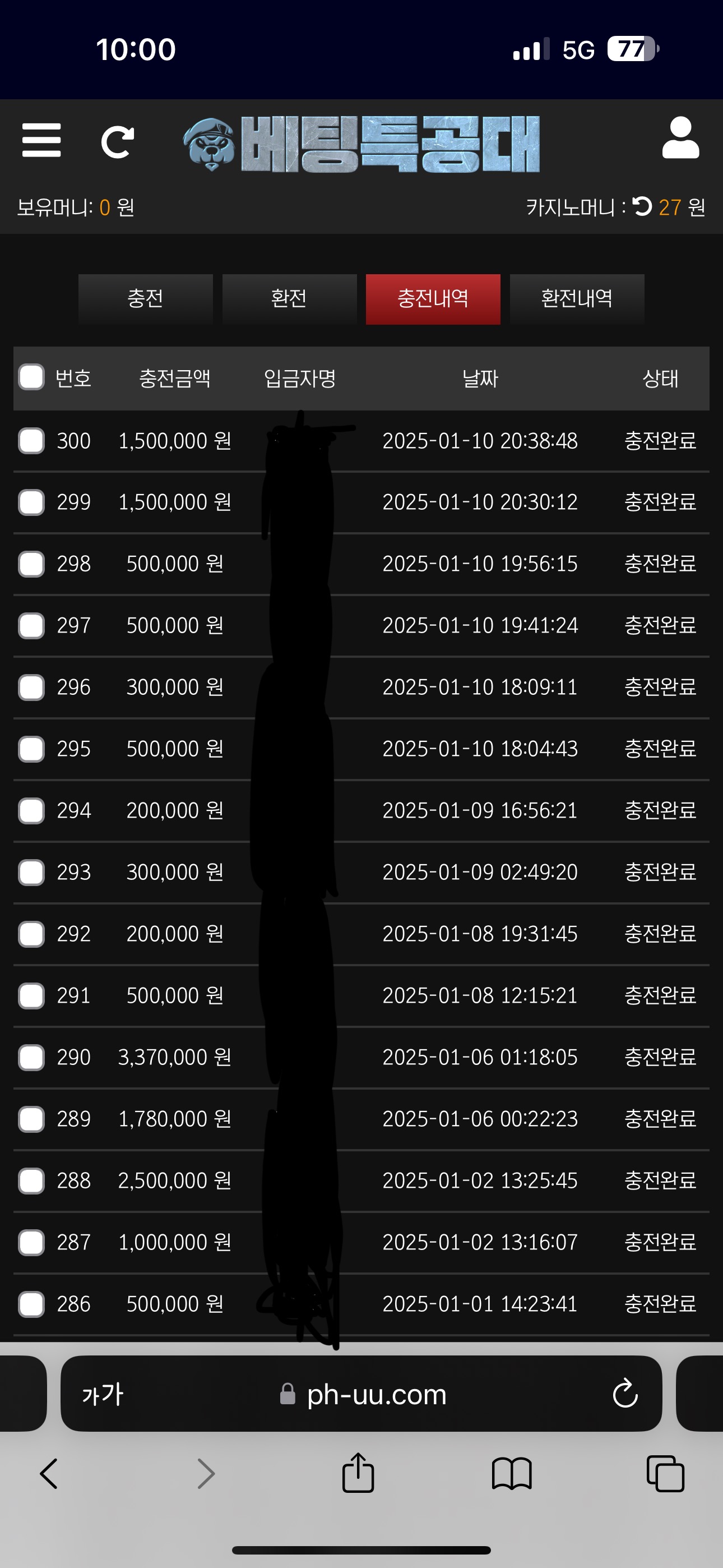Tap the site refresh icon

coord(118,142)
